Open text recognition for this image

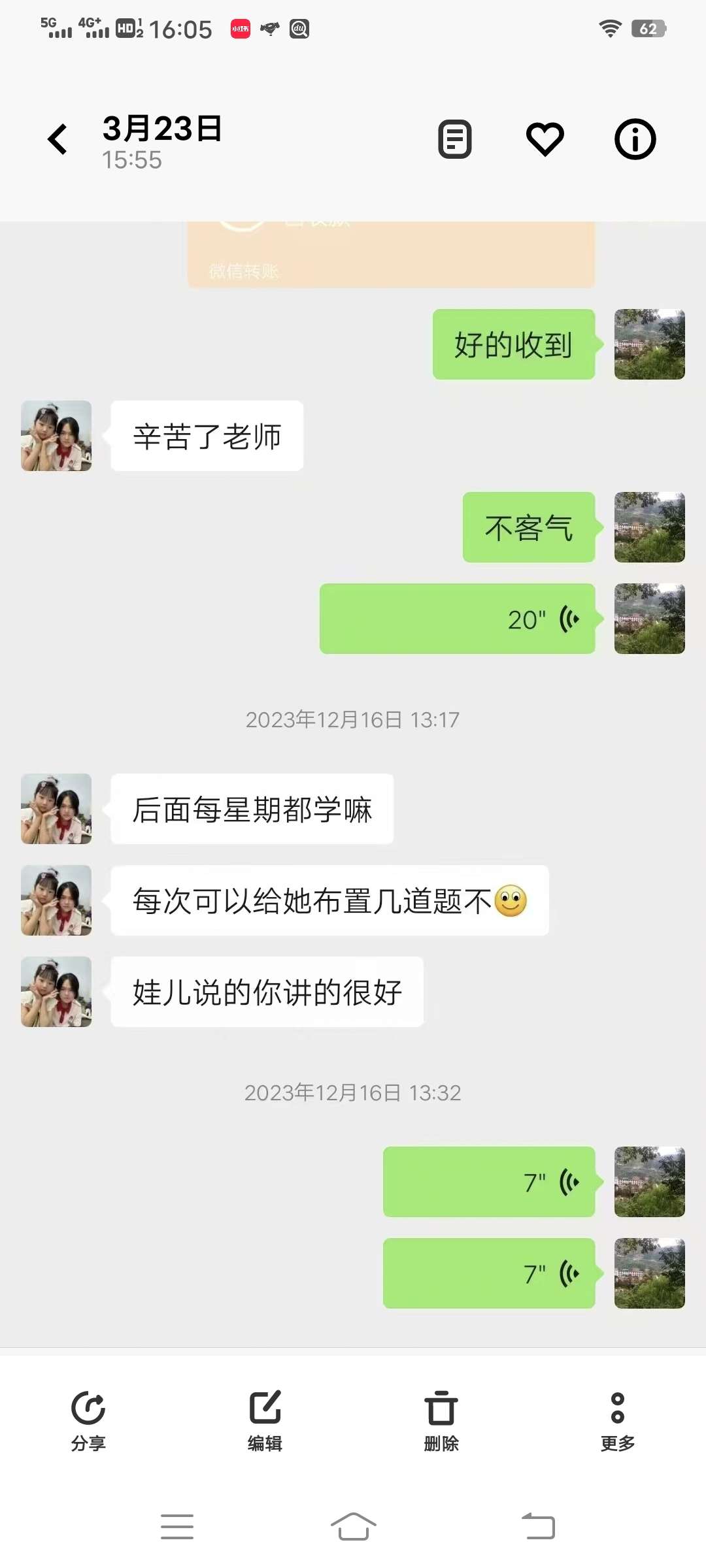click(455, 139)
